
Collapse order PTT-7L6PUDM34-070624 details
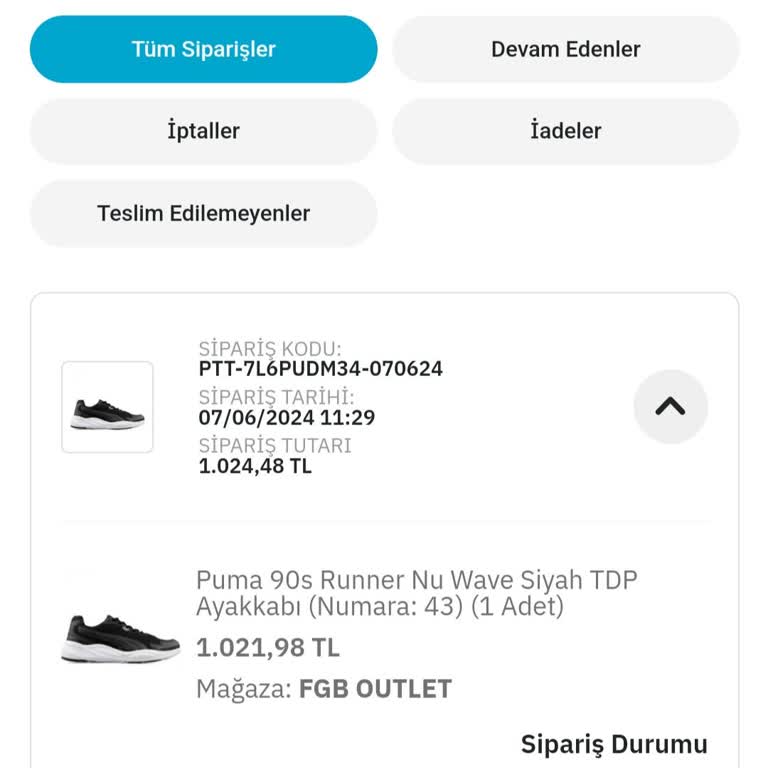coord(670,406)
